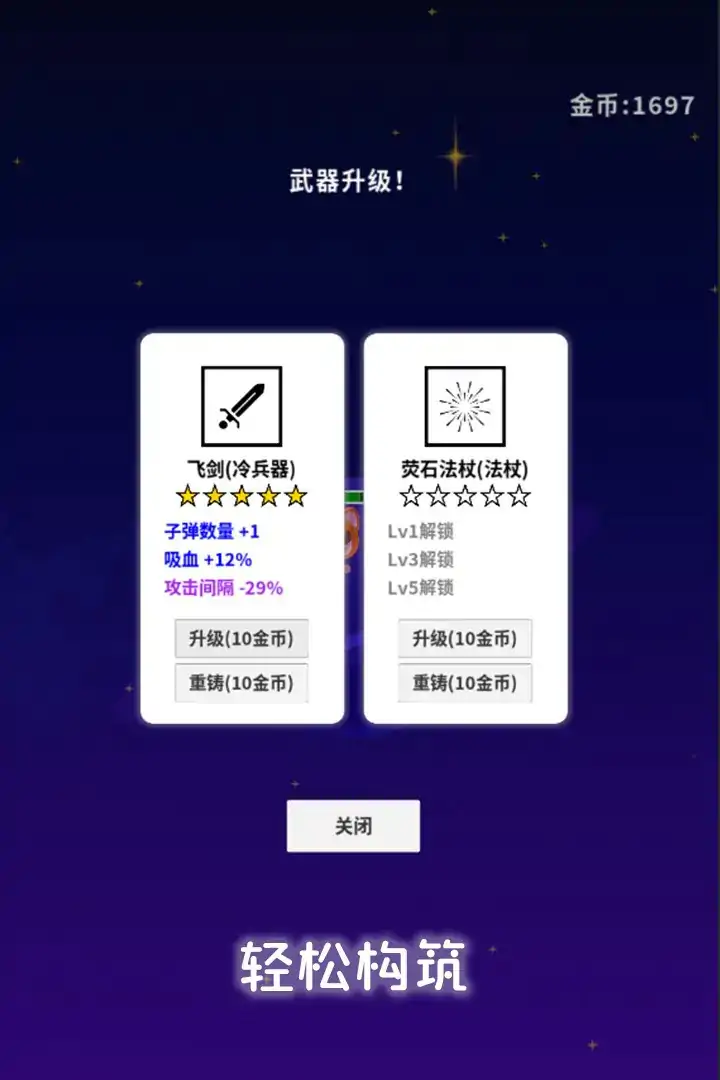Screen dimensions: 720x1080
Task: Reforge the 荧石法杖 staff for 10 coins
Action: (465, 683)
